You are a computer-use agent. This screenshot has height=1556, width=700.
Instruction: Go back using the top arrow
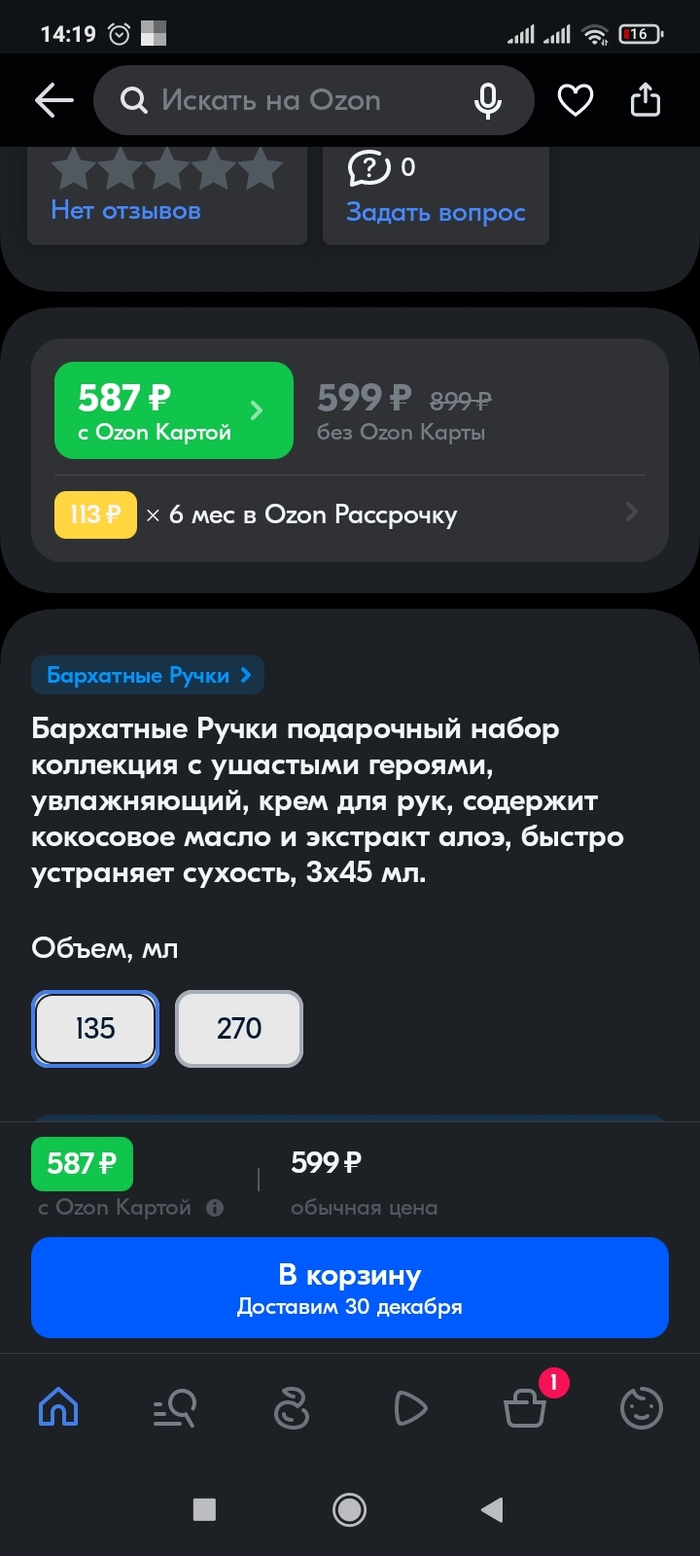point(54,100)
